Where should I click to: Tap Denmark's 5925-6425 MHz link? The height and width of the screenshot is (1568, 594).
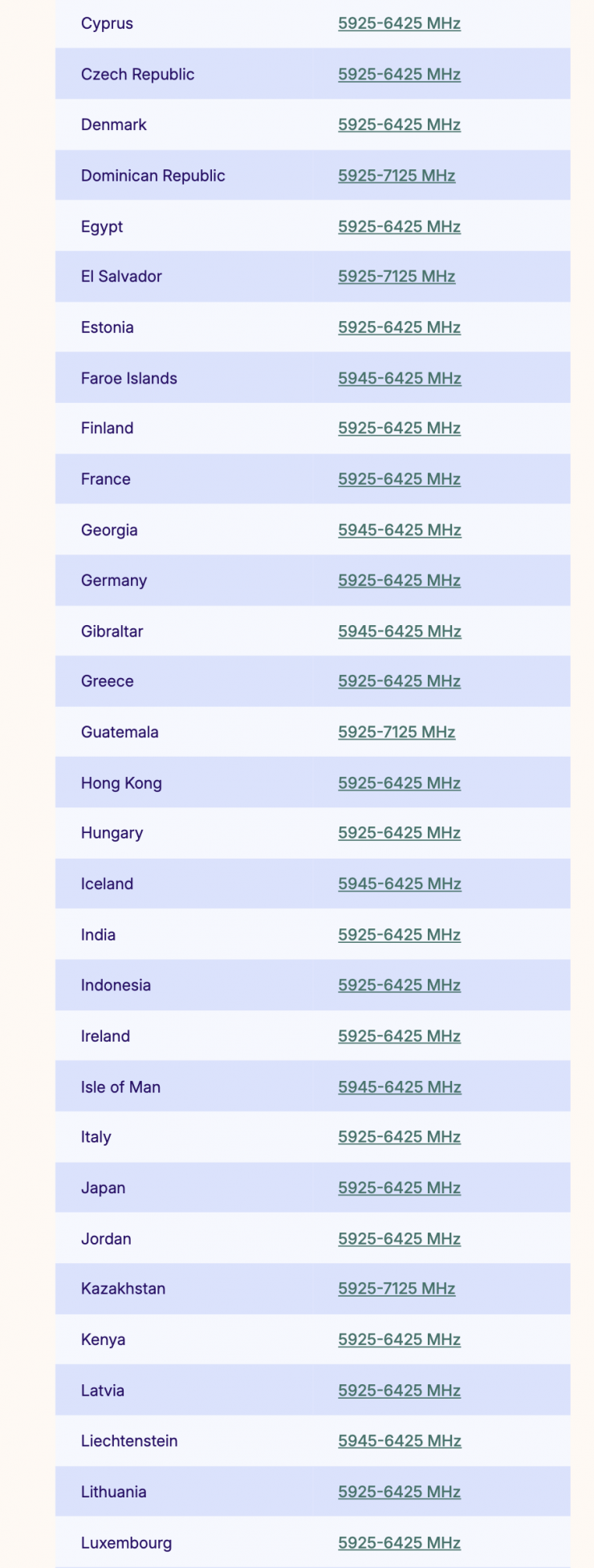[x=399, y=124]
